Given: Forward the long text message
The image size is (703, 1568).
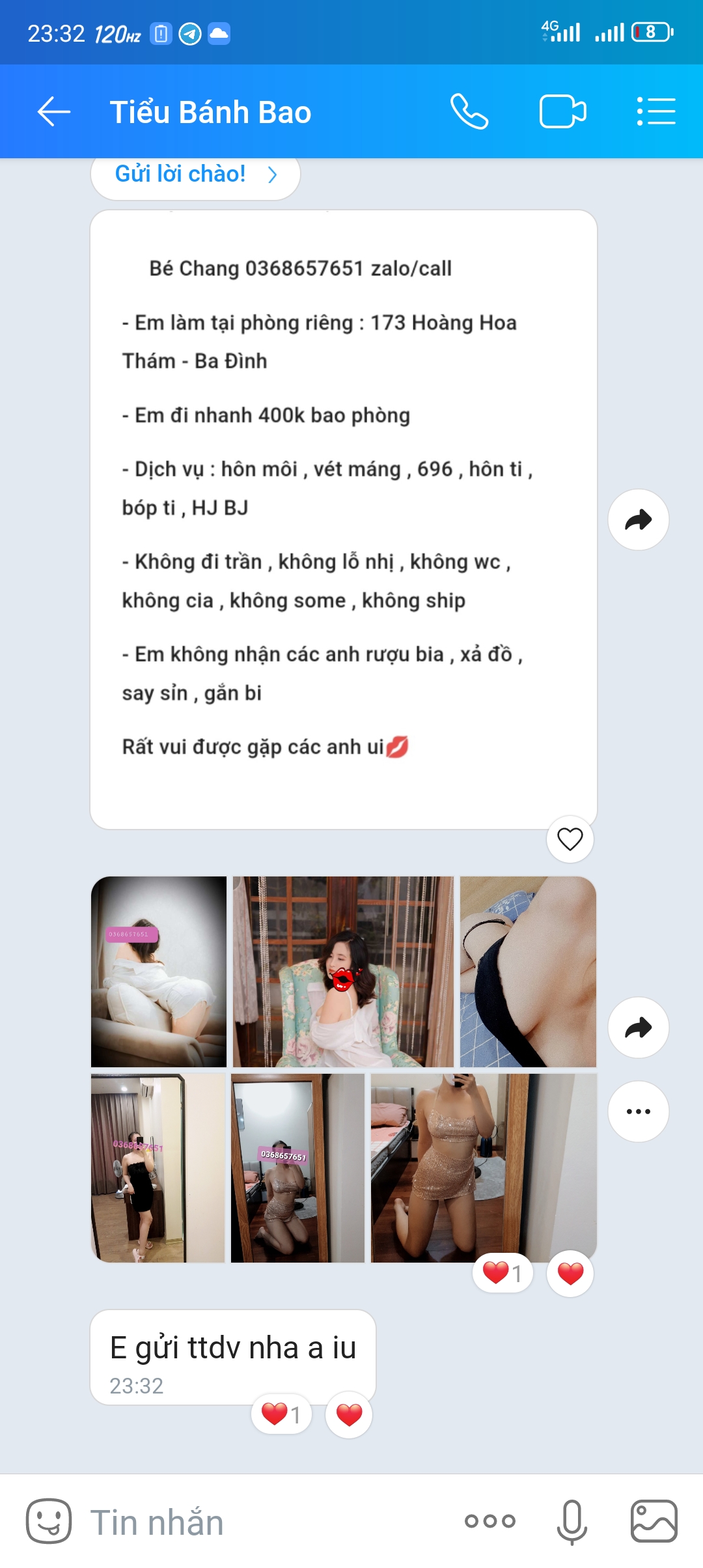Looking at the screenshot, I should pos(638,520).
